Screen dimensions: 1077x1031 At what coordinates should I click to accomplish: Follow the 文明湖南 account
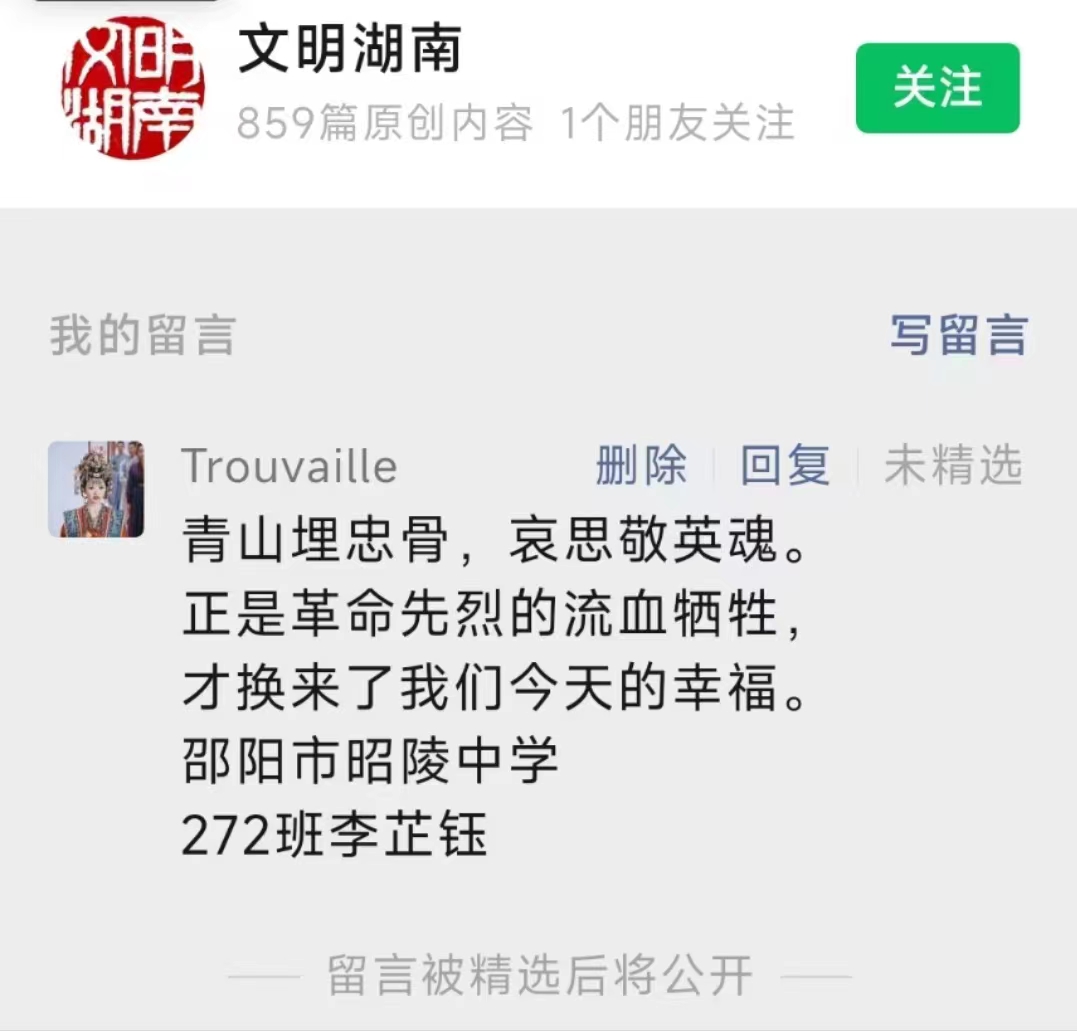coord(937,88)
